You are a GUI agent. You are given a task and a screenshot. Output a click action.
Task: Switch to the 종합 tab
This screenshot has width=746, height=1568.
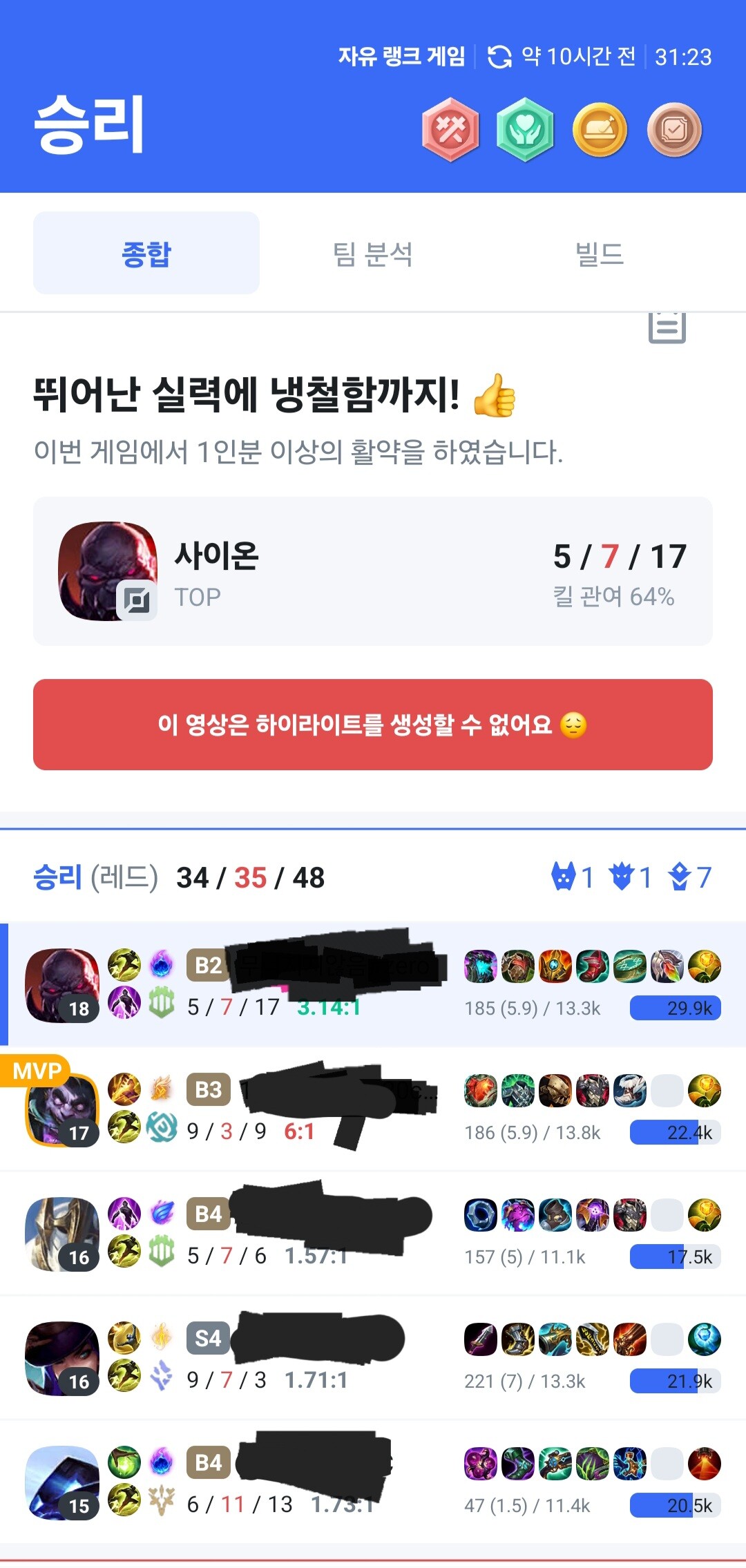point(146,254)
